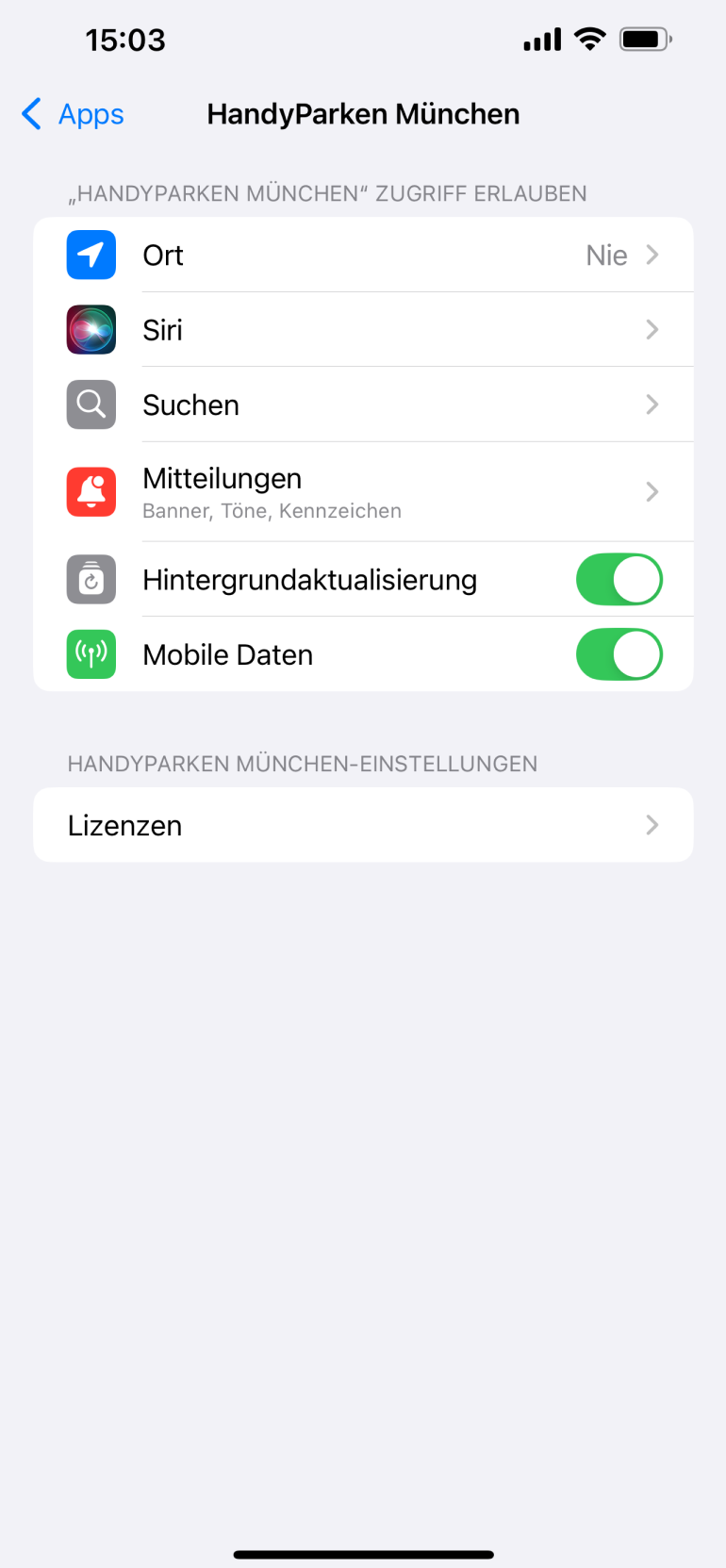Disable Hintergrundaktualisierung switch

[x=619, y=579]
